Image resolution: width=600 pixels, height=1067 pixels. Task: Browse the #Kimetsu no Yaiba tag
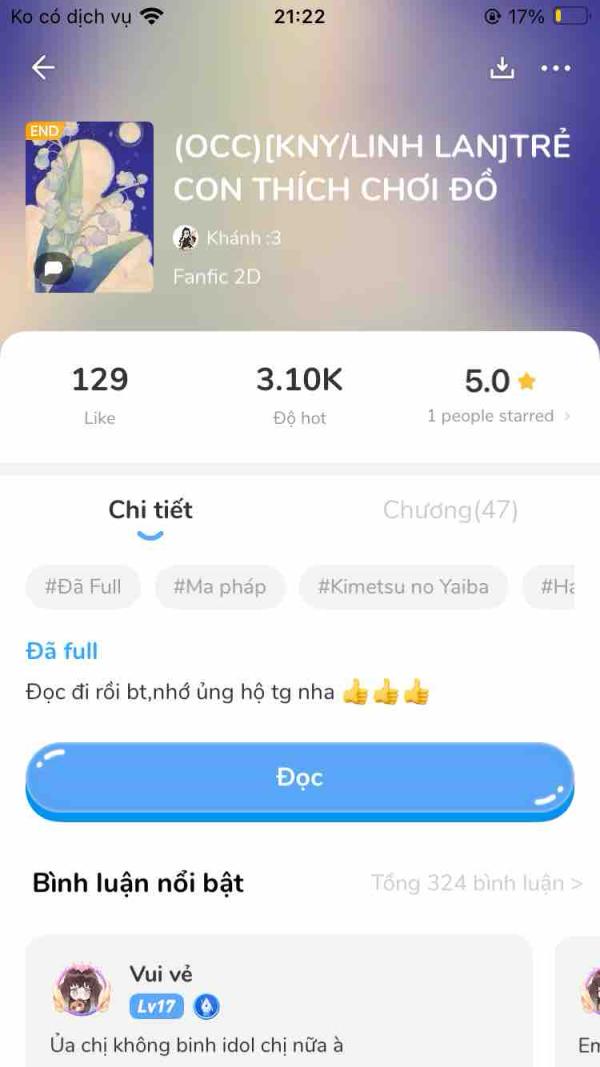[403, 587]
